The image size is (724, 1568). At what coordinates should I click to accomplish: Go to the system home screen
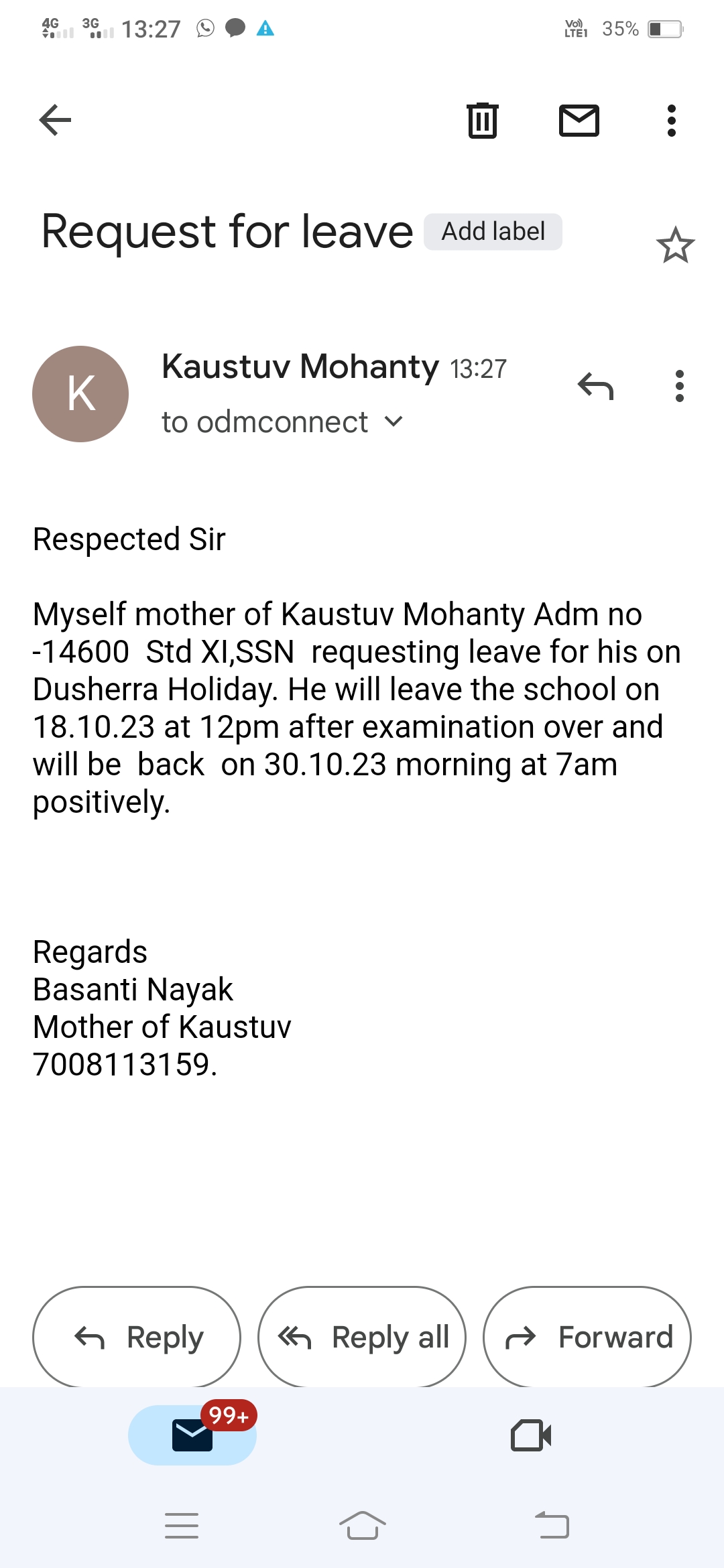pyautogui.click(x=362, y=1526)
